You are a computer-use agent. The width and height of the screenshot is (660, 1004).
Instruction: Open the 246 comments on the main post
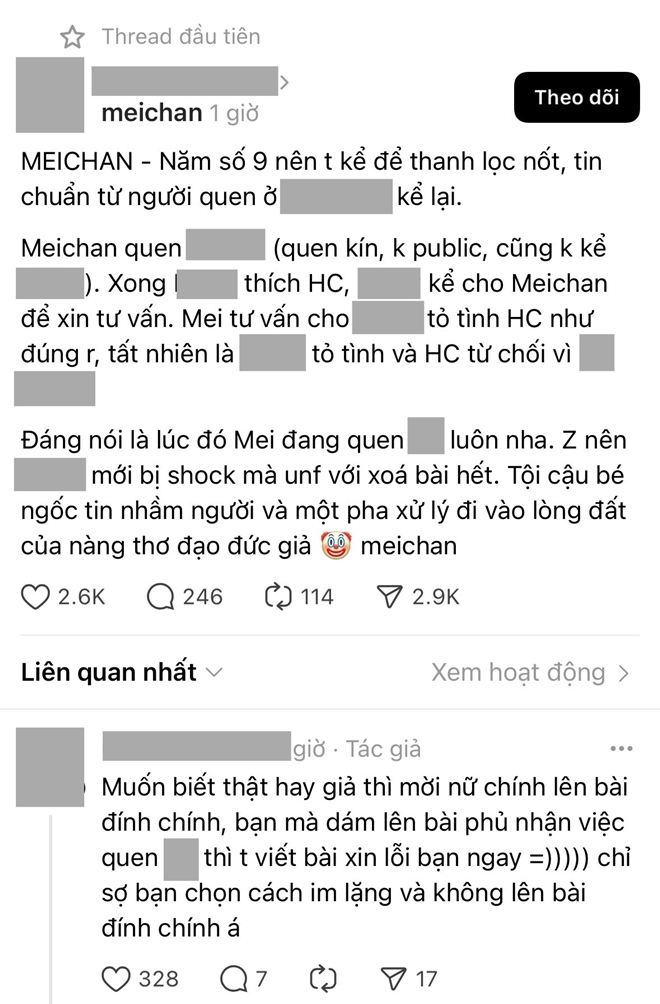click(x=161, y=597)
